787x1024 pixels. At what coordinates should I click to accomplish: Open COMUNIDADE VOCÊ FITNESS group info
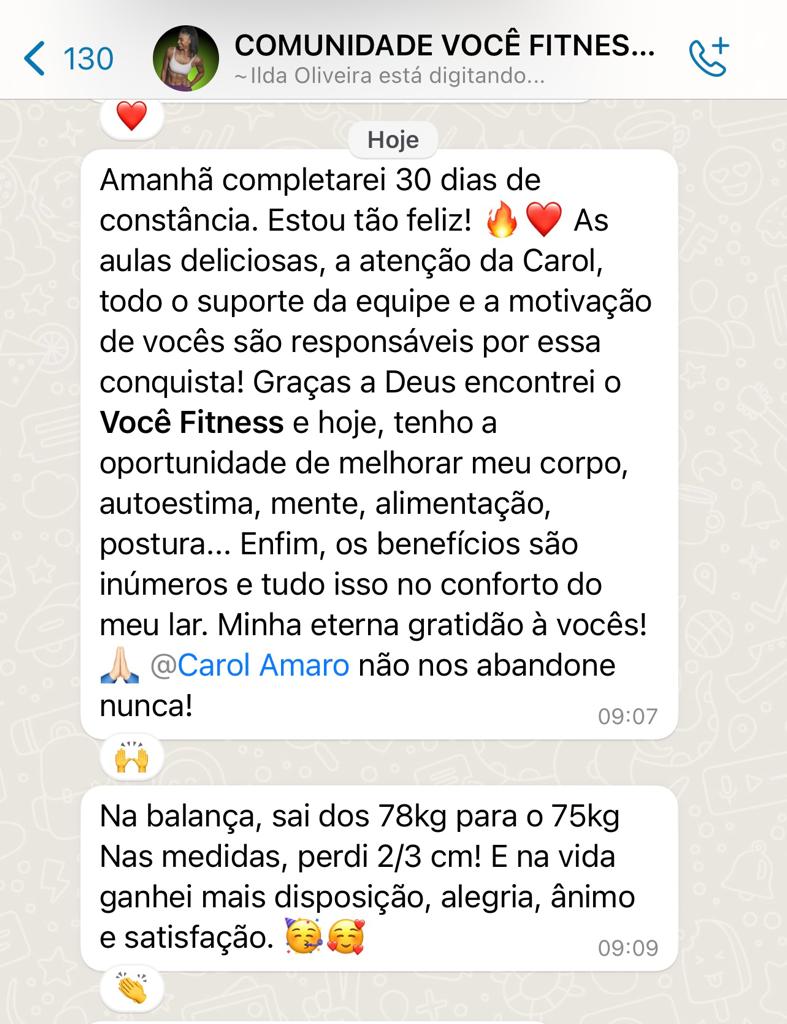pos(445,46)
